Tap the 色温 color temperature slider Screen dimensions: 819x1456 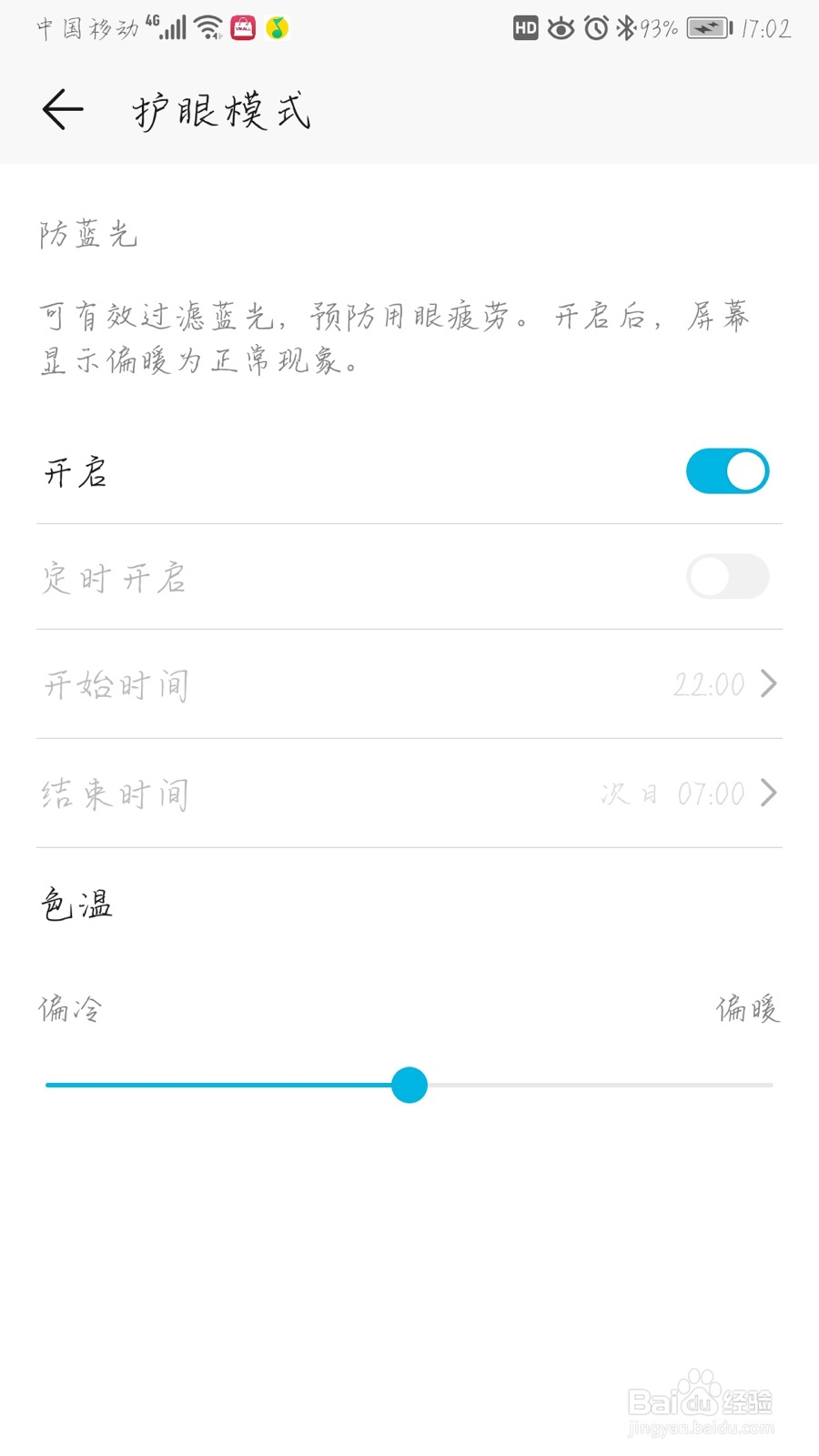(409, 1085)
